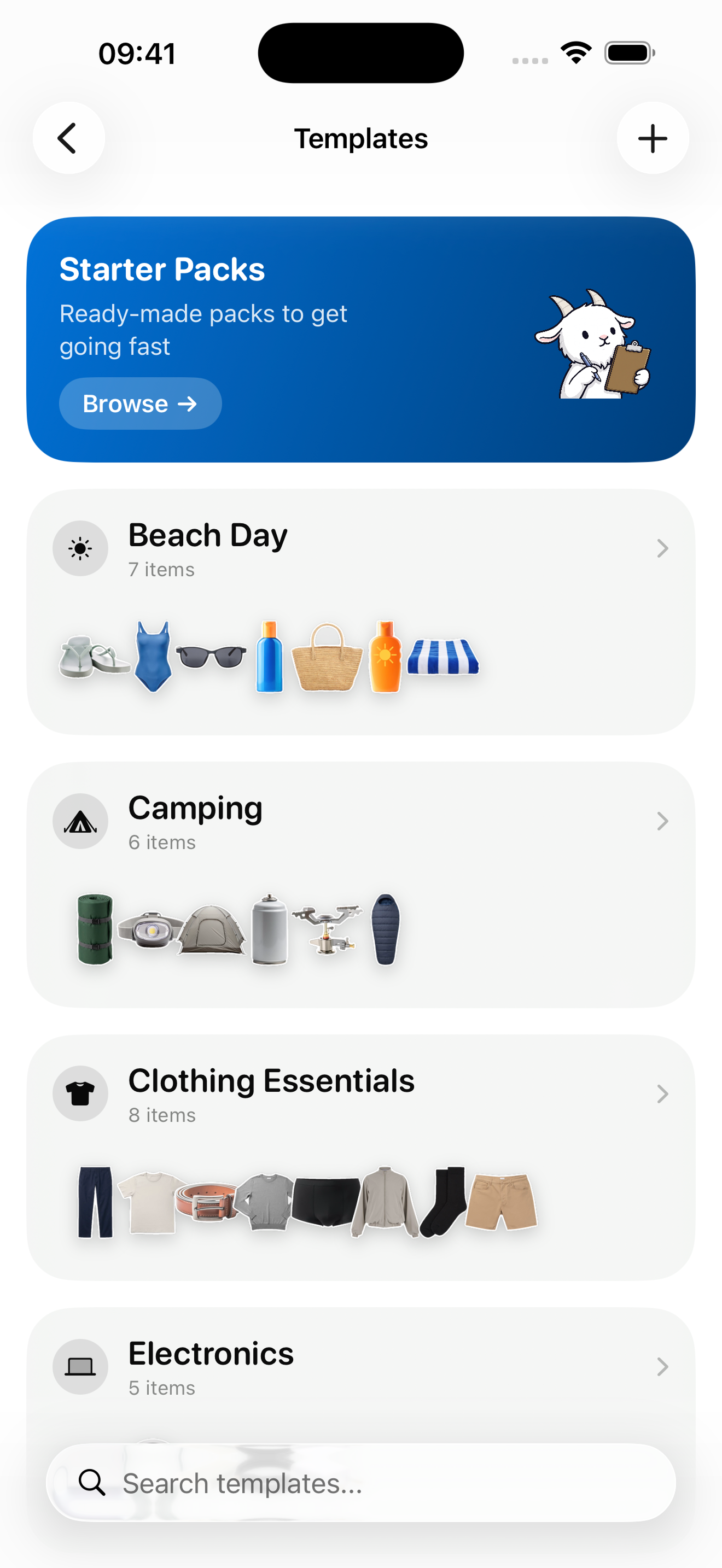Open the Clothing Essentials template

coord(361,1157)
